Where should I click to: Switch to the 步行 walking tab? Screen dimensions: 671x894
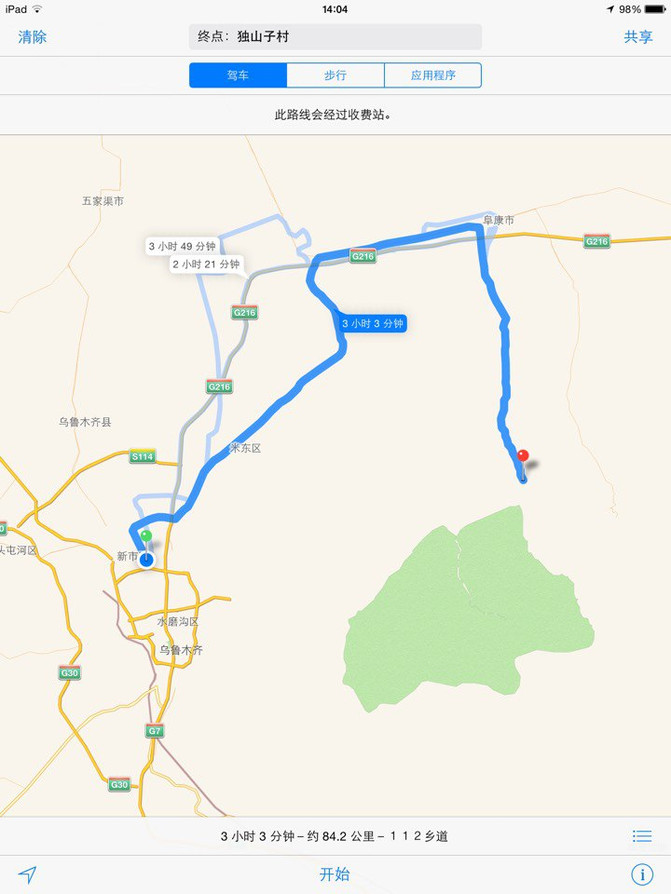pos(335,75)
